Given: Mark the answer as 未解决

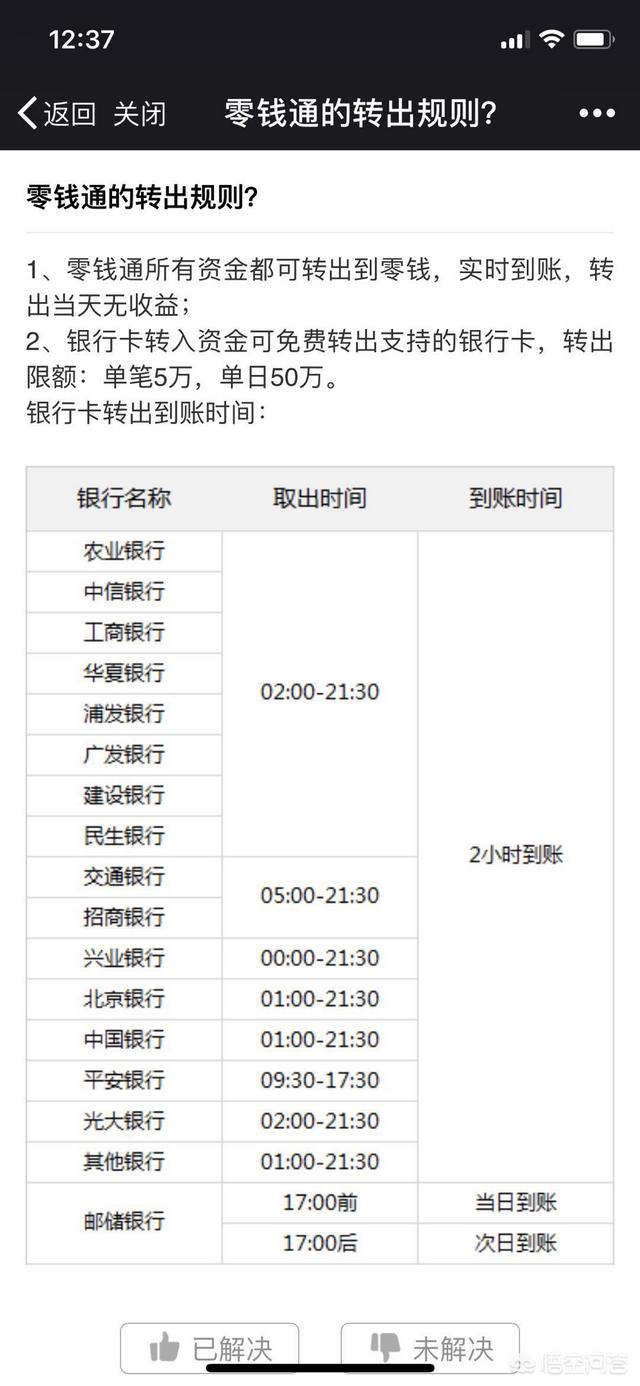Looking at the screenshot, I should point(431,1348).
